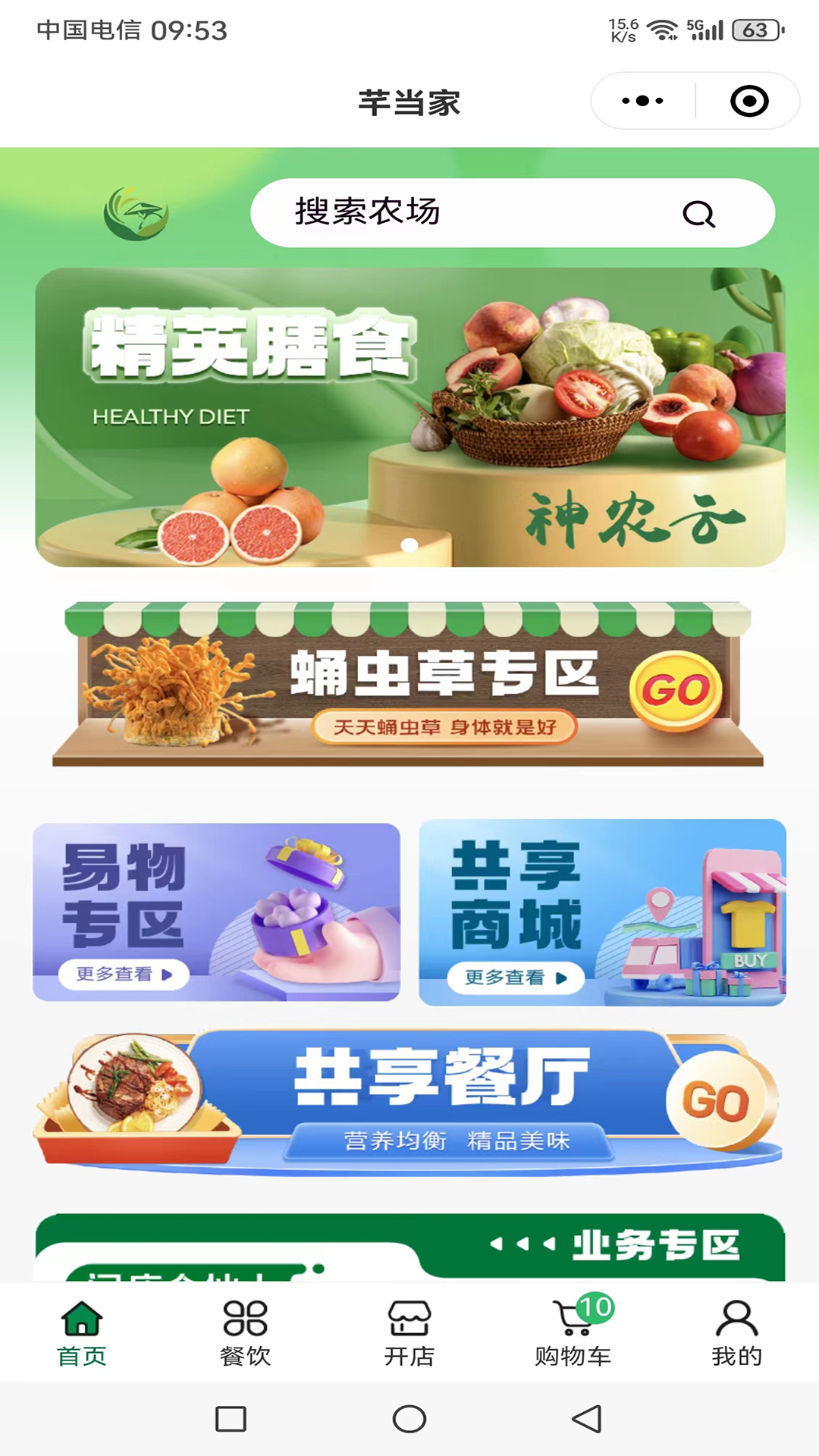819x1456 pixels.
Task: Switch to the 我的 profile tab
Action: 736,1333
